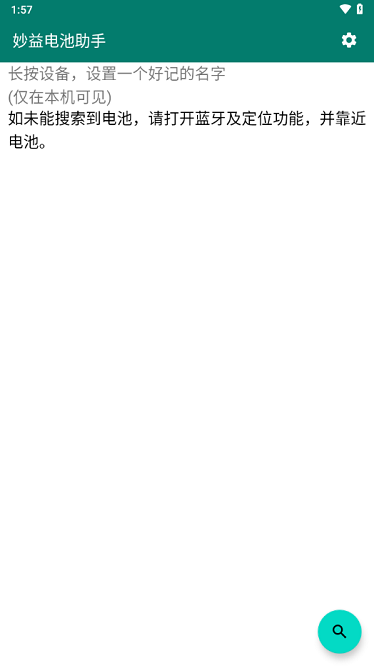Tap the search floating button to scan batteries
The height and width of the screenshot is (666, 374).
point(340,632)
